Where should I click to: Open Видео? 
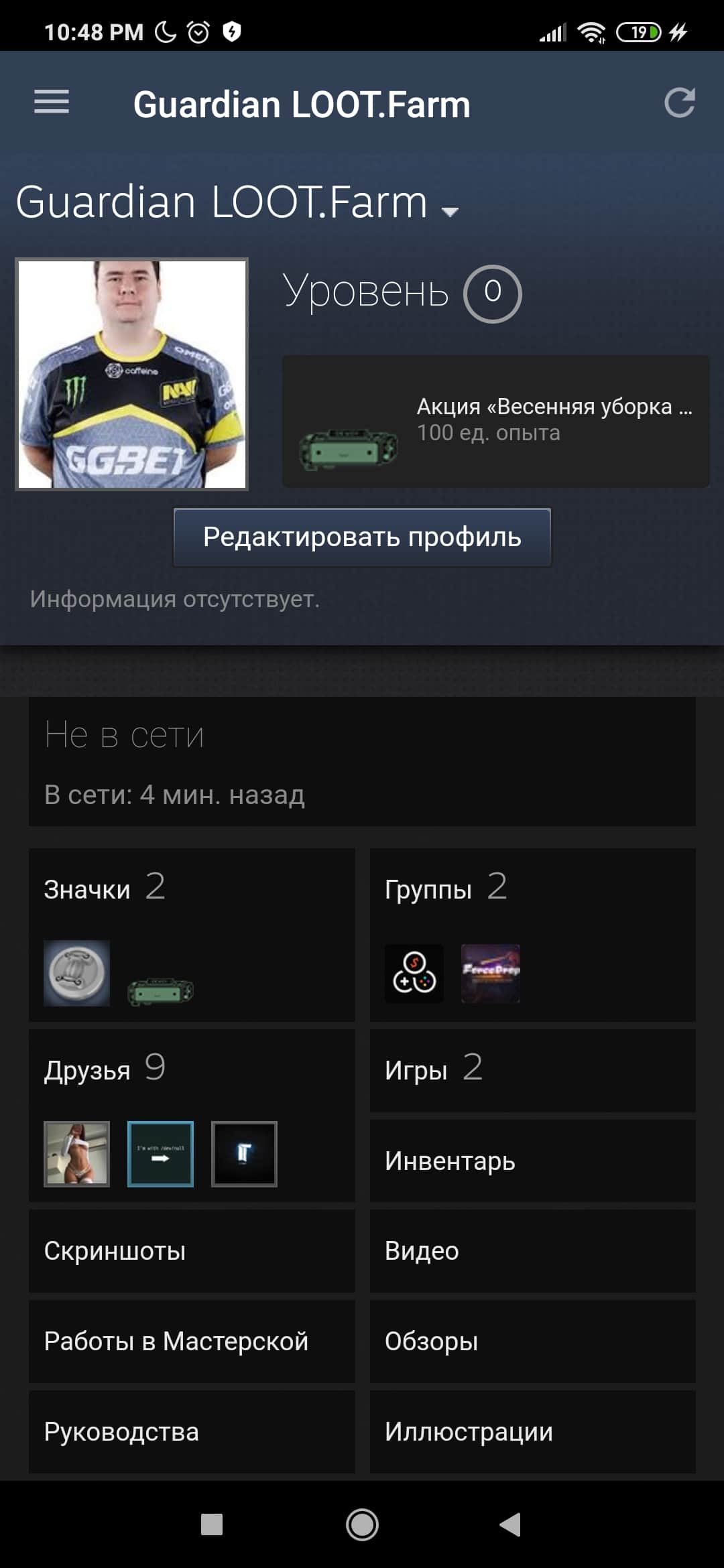pos(532,1250)
